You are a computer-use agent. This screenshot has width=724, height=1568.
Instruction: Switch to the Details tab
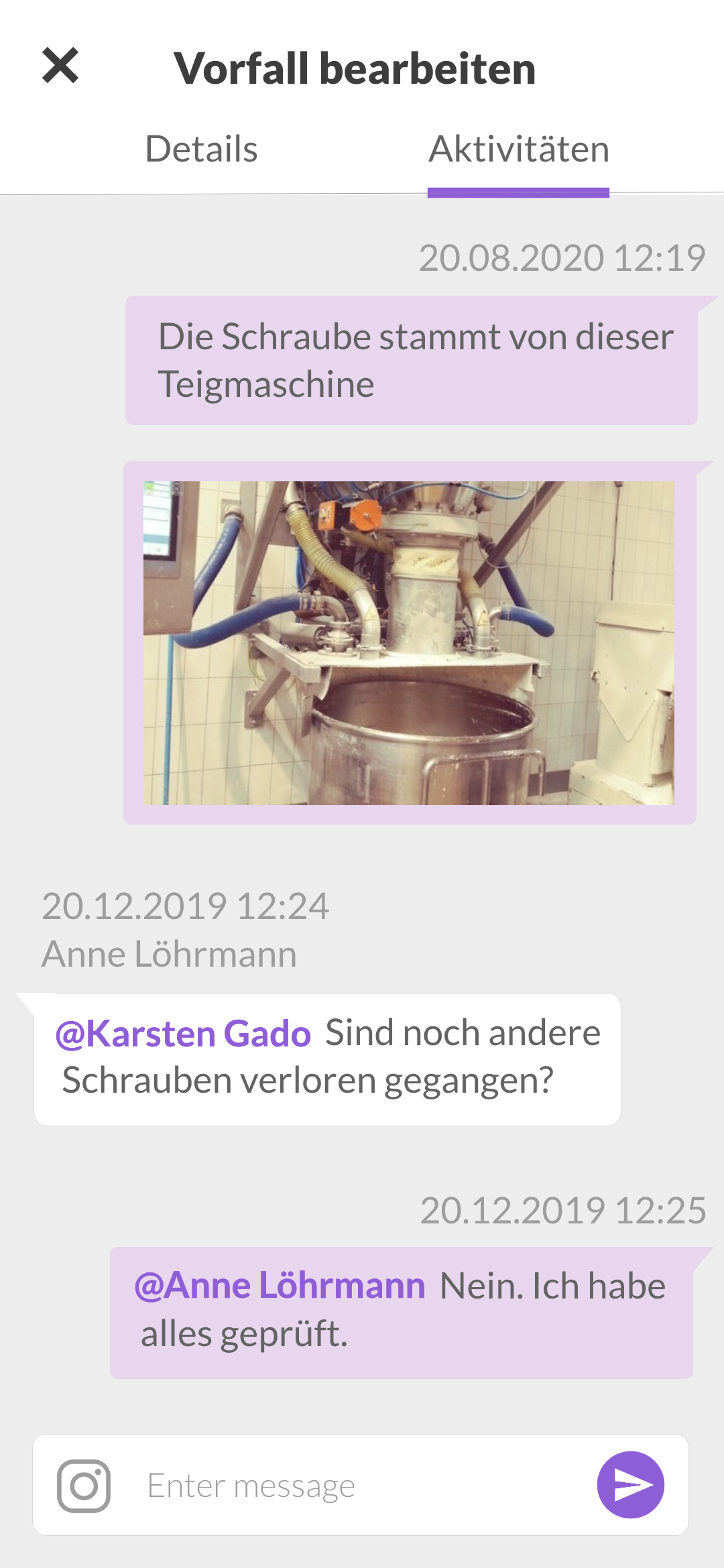pos(201,149)
